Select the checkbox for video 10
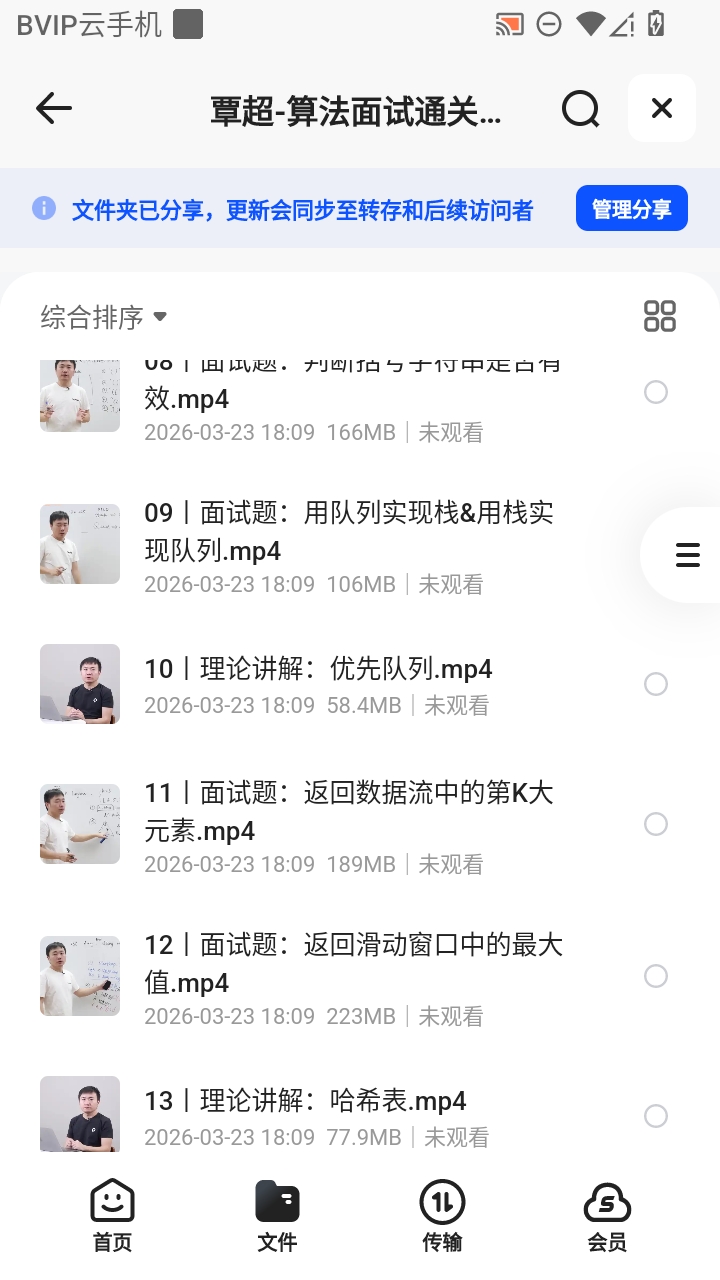720x1280 pixels. (656, 684)
